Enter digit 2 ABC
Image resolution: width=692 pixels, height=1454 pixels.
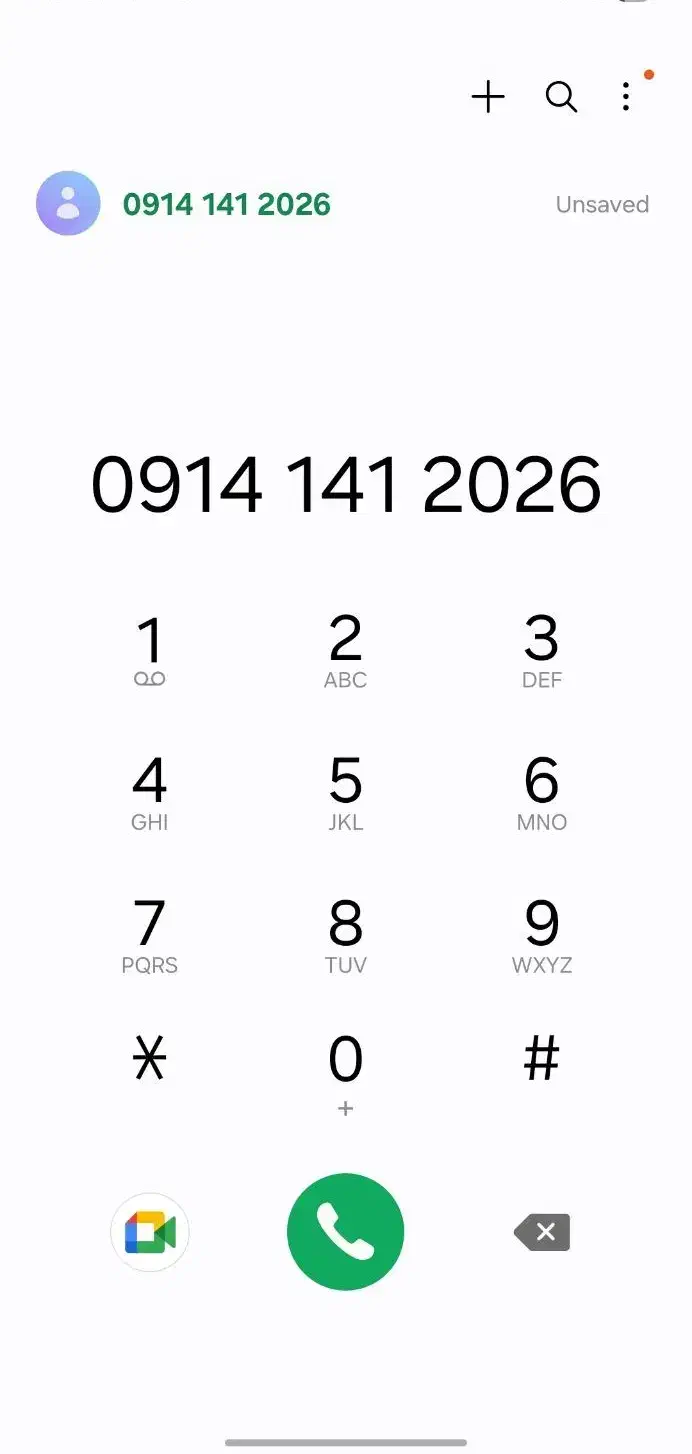(345, 650)
